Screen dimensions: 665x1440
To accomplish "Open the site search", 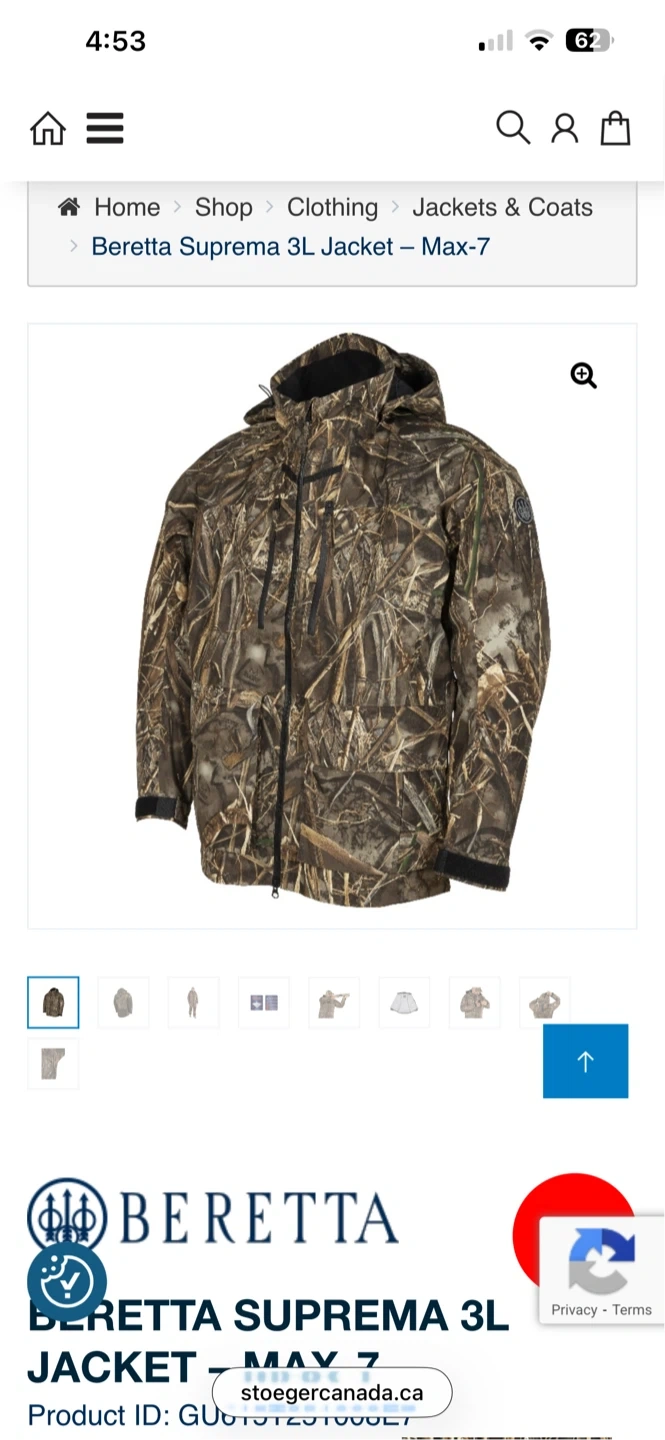I will point(513,128).
